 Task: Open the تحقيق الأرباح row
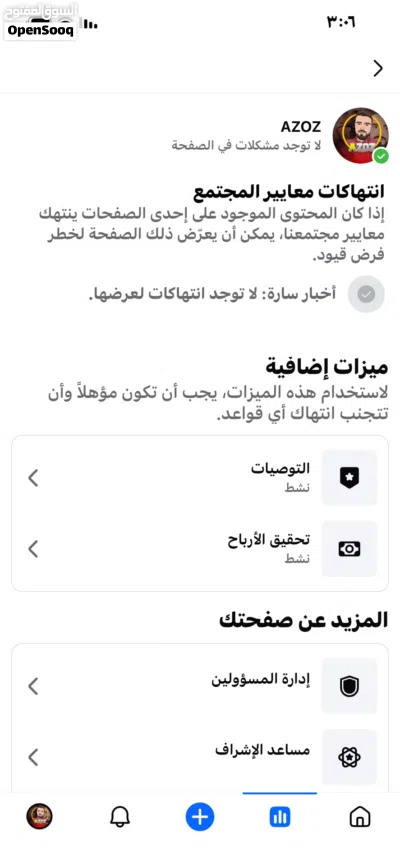200,549
